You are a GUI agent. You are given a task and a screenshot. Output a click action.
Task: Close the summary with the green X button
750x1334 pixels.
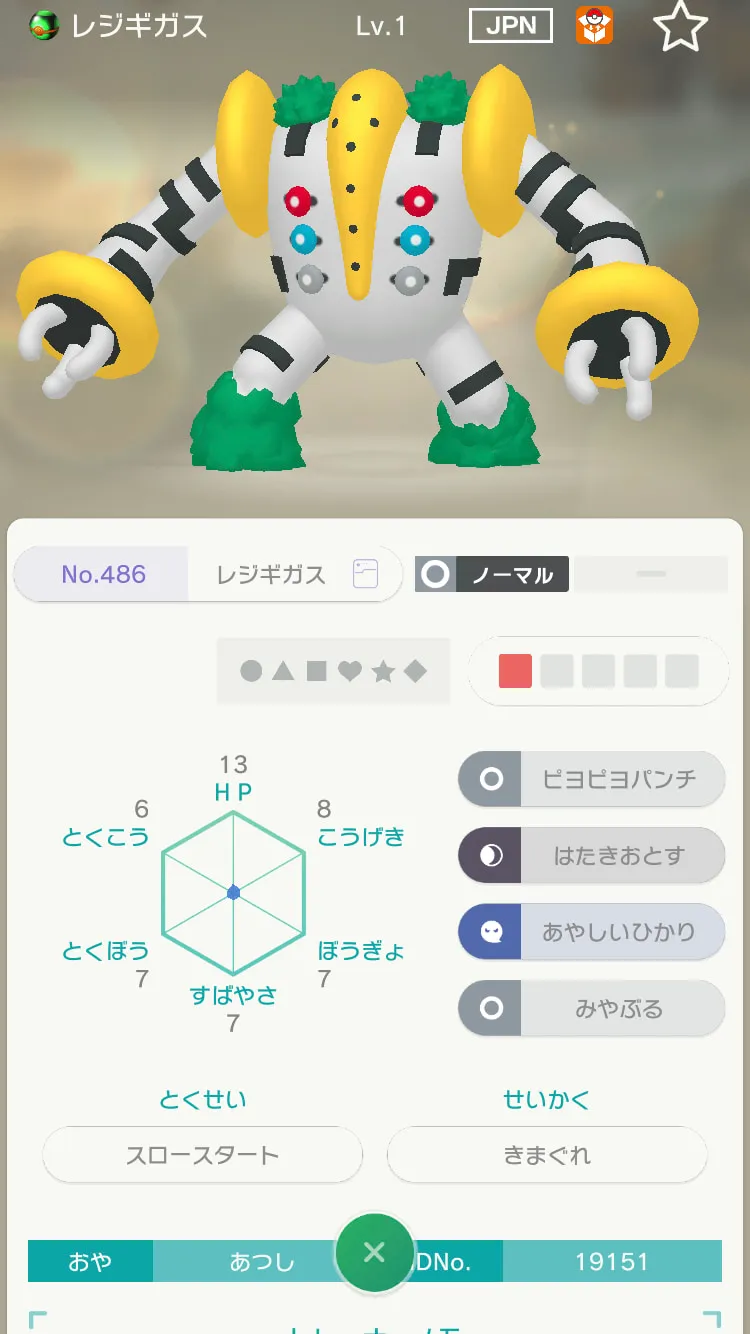[x=374, y=1252]
